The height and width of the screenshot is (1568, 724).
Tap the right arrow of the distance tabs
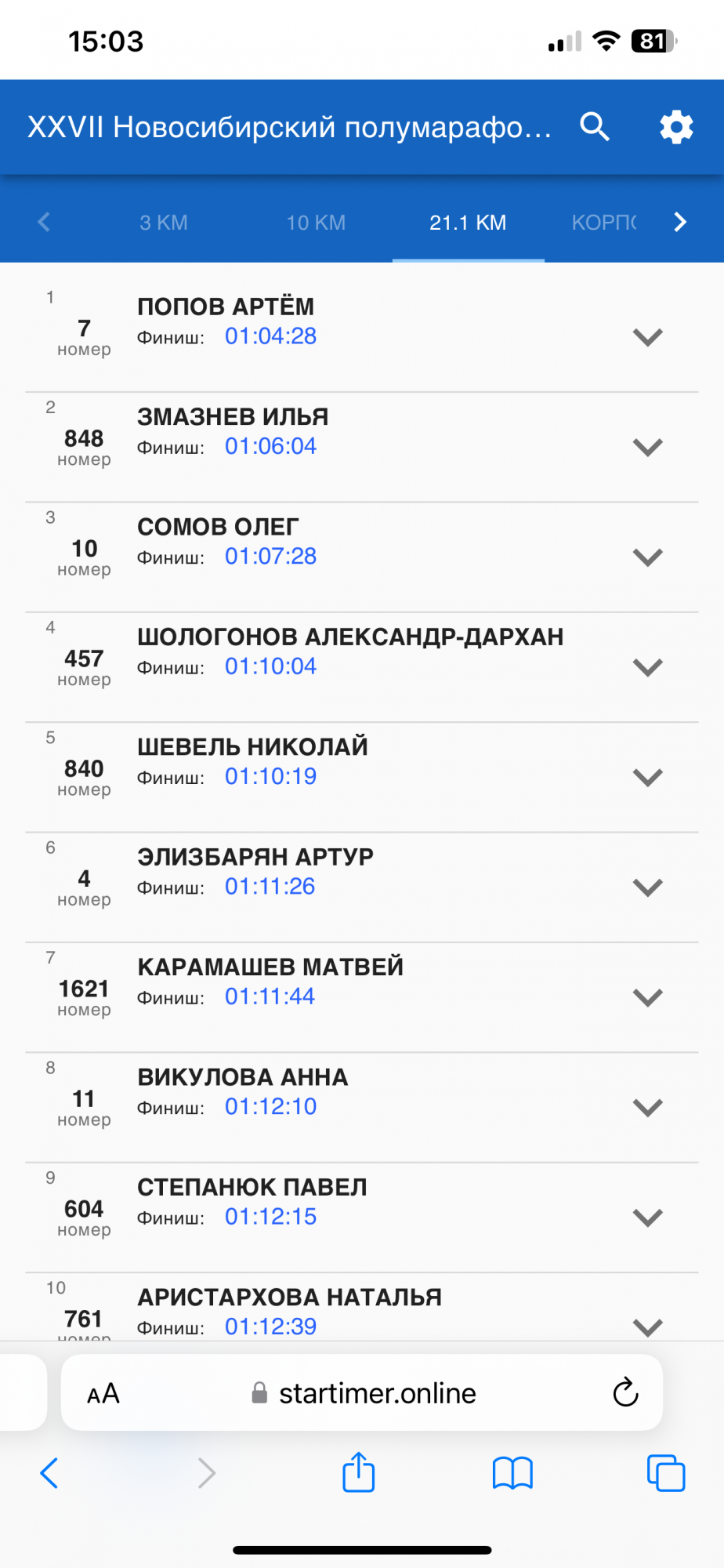[680, 223]
